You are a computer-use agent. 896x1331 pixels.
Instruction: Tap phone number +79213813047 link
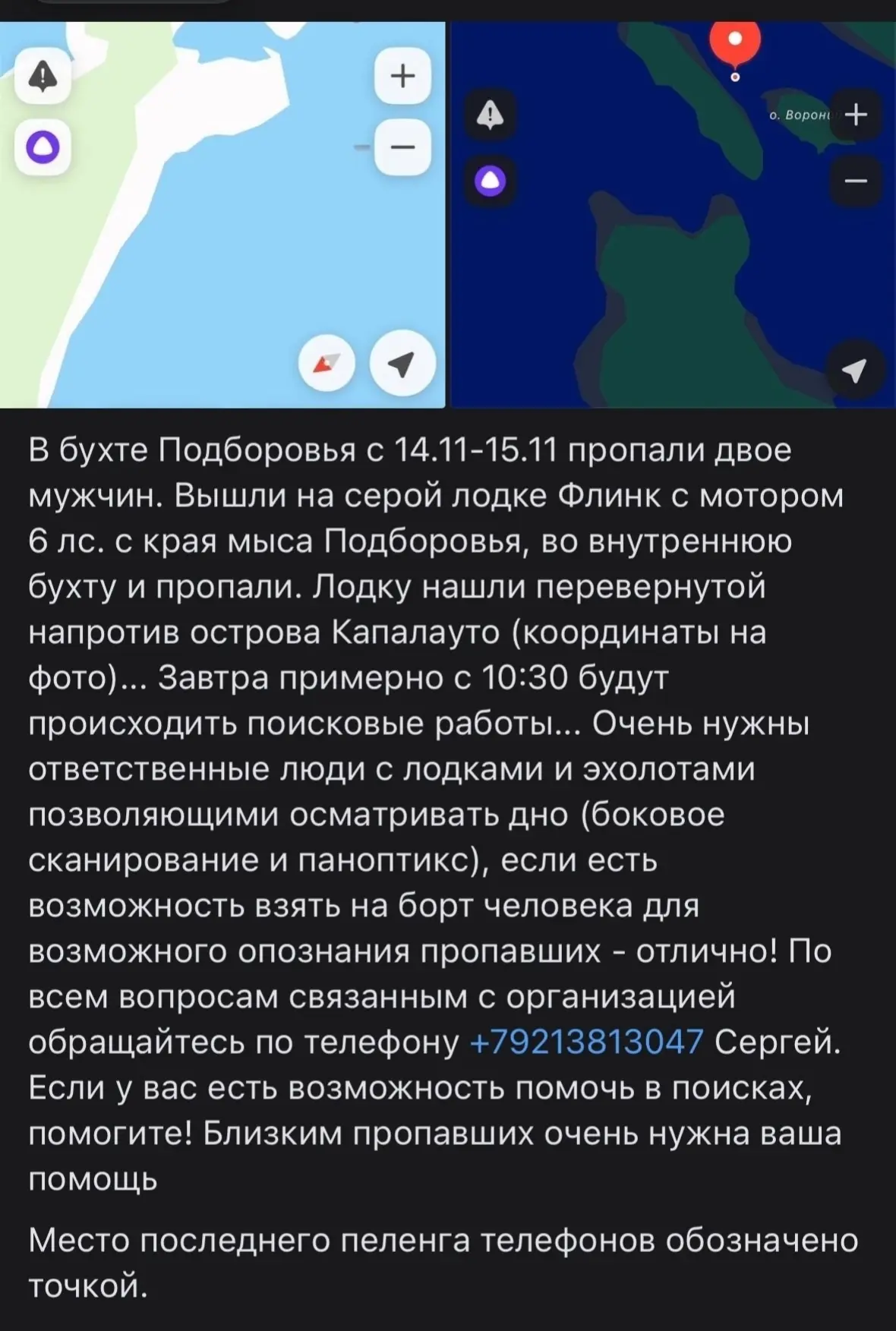[586, 1042]
